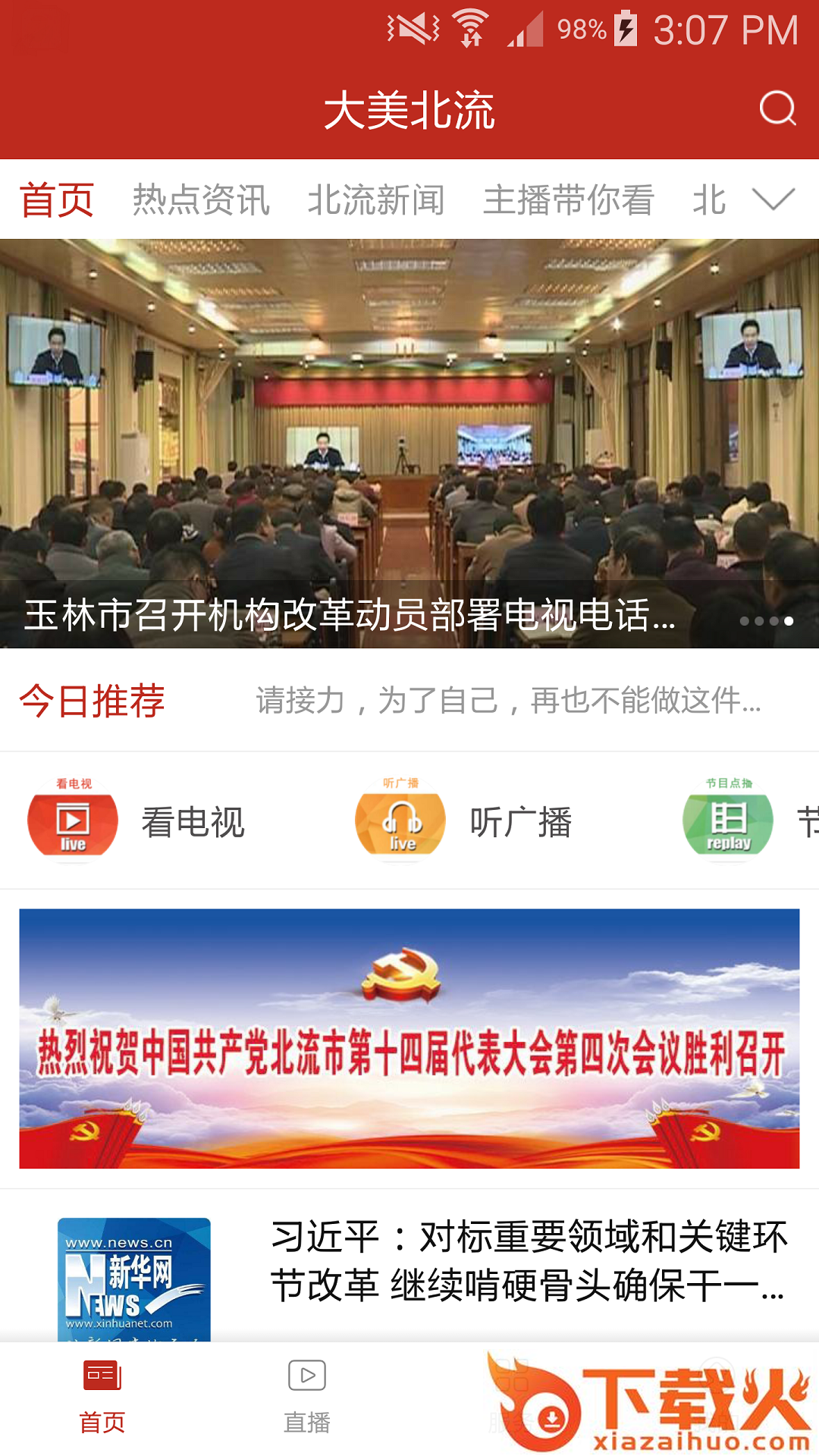Expand the channel list dropdown arrow

[x=773, y=199]
